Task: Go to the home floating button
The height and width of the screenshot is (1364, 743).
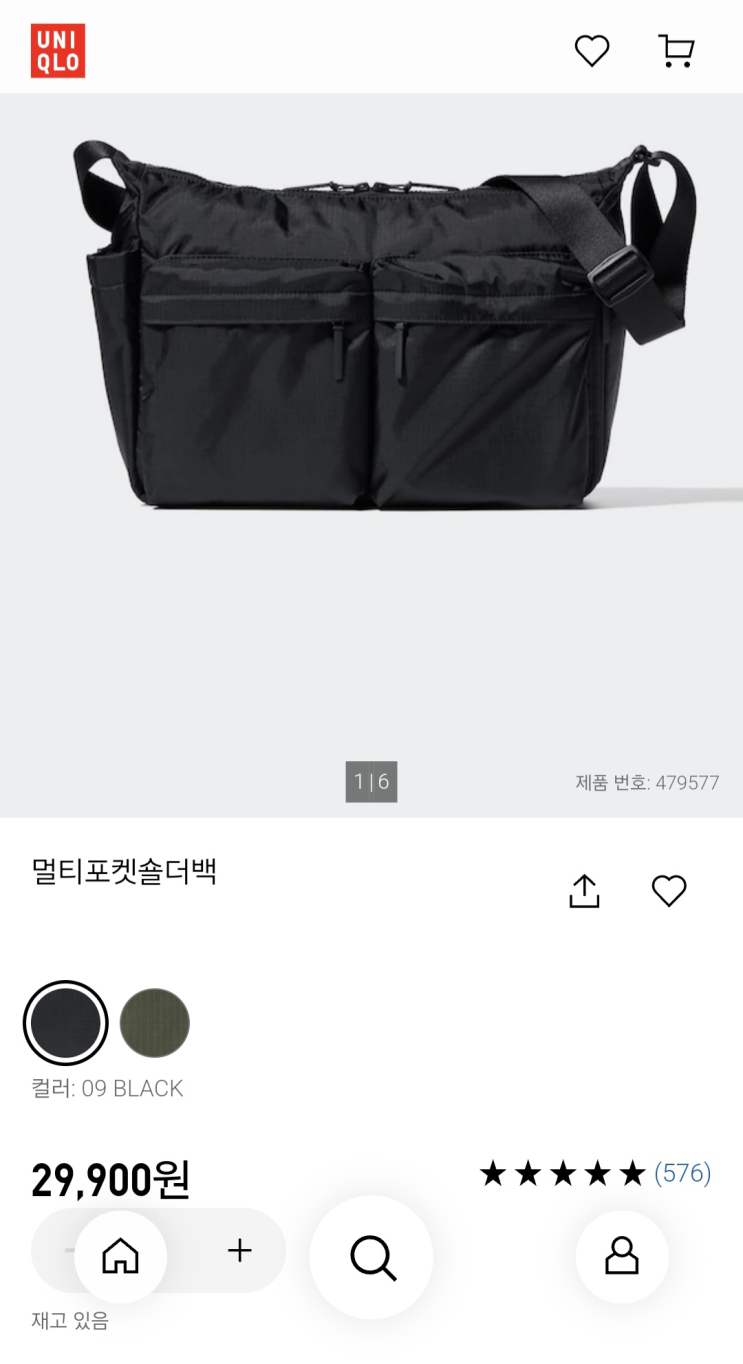Action: 121,1256
